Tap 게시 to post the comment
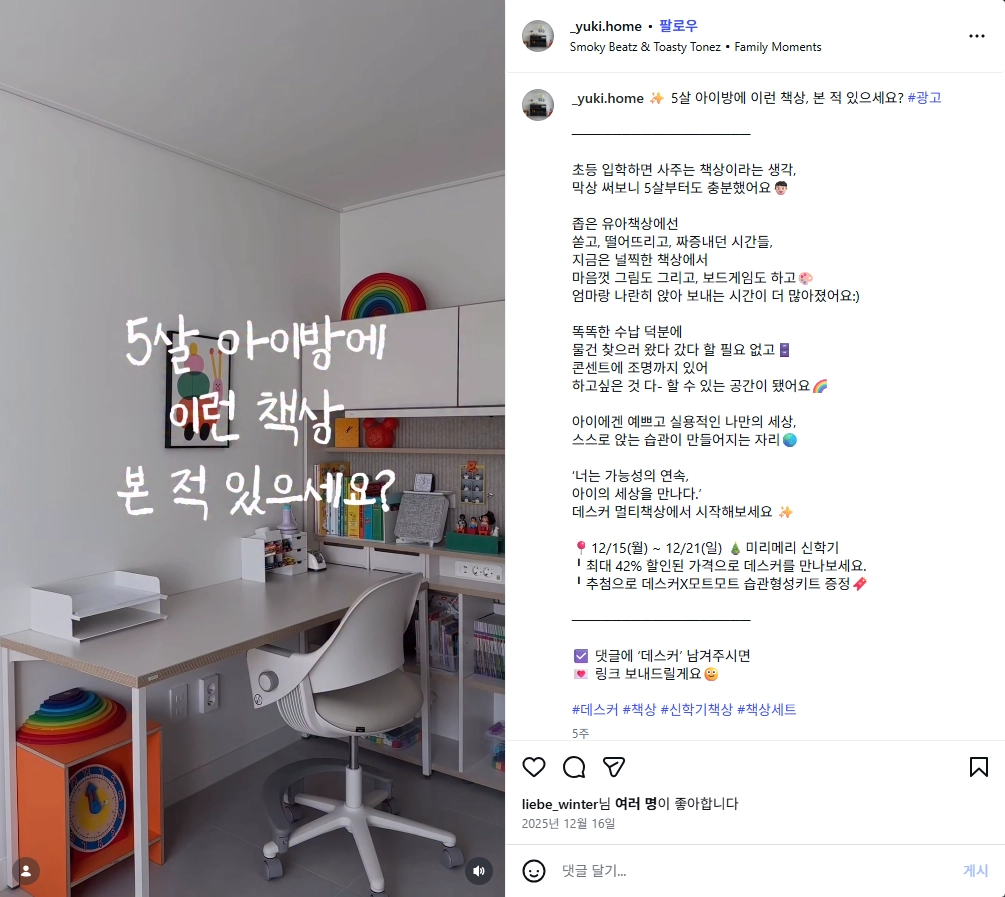This screenshot has height=897, width=1005. click(x=975, y=871)
